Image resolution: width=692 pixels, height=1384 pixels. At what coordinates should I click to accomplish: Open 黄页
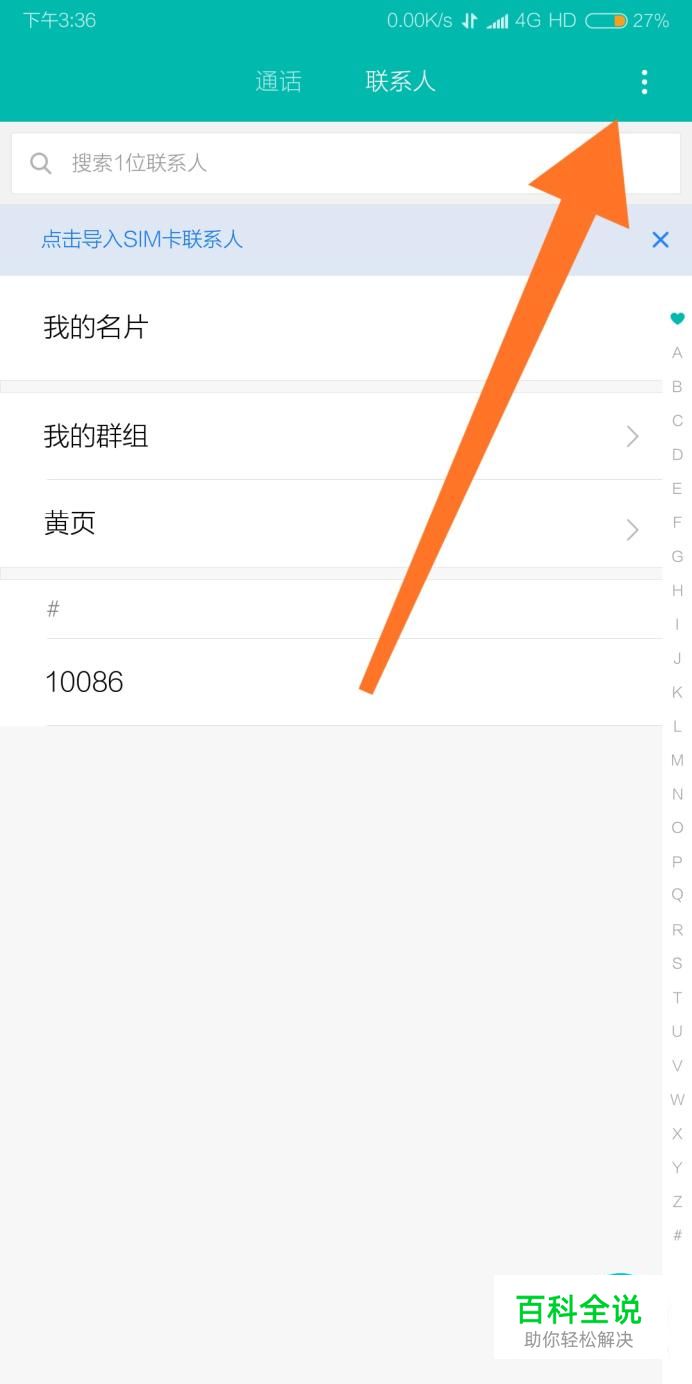(x=331, y=523)
